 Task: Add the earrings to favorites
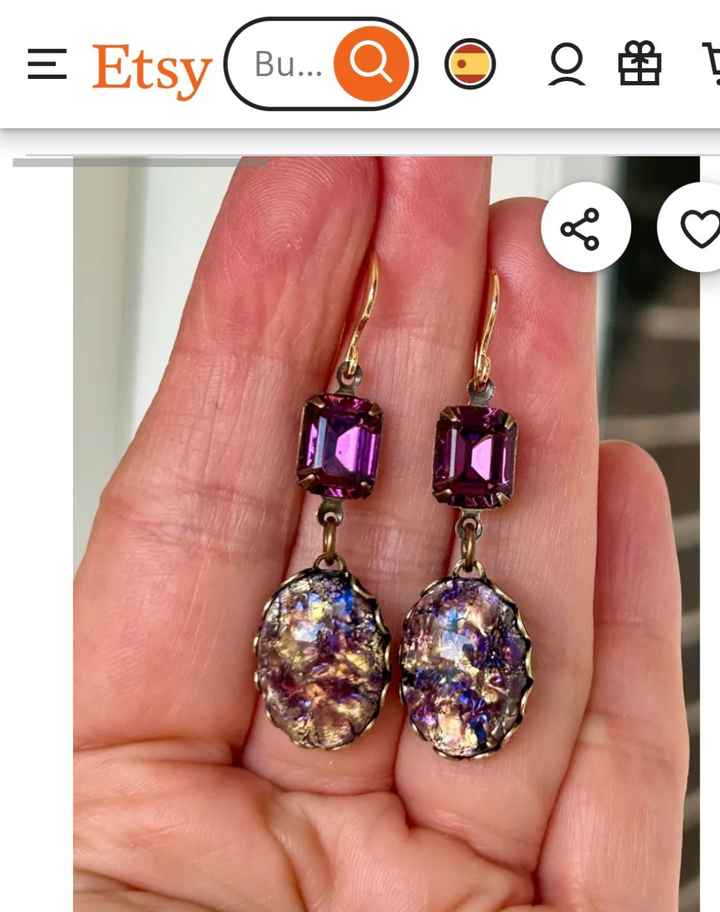click(698, 229)
